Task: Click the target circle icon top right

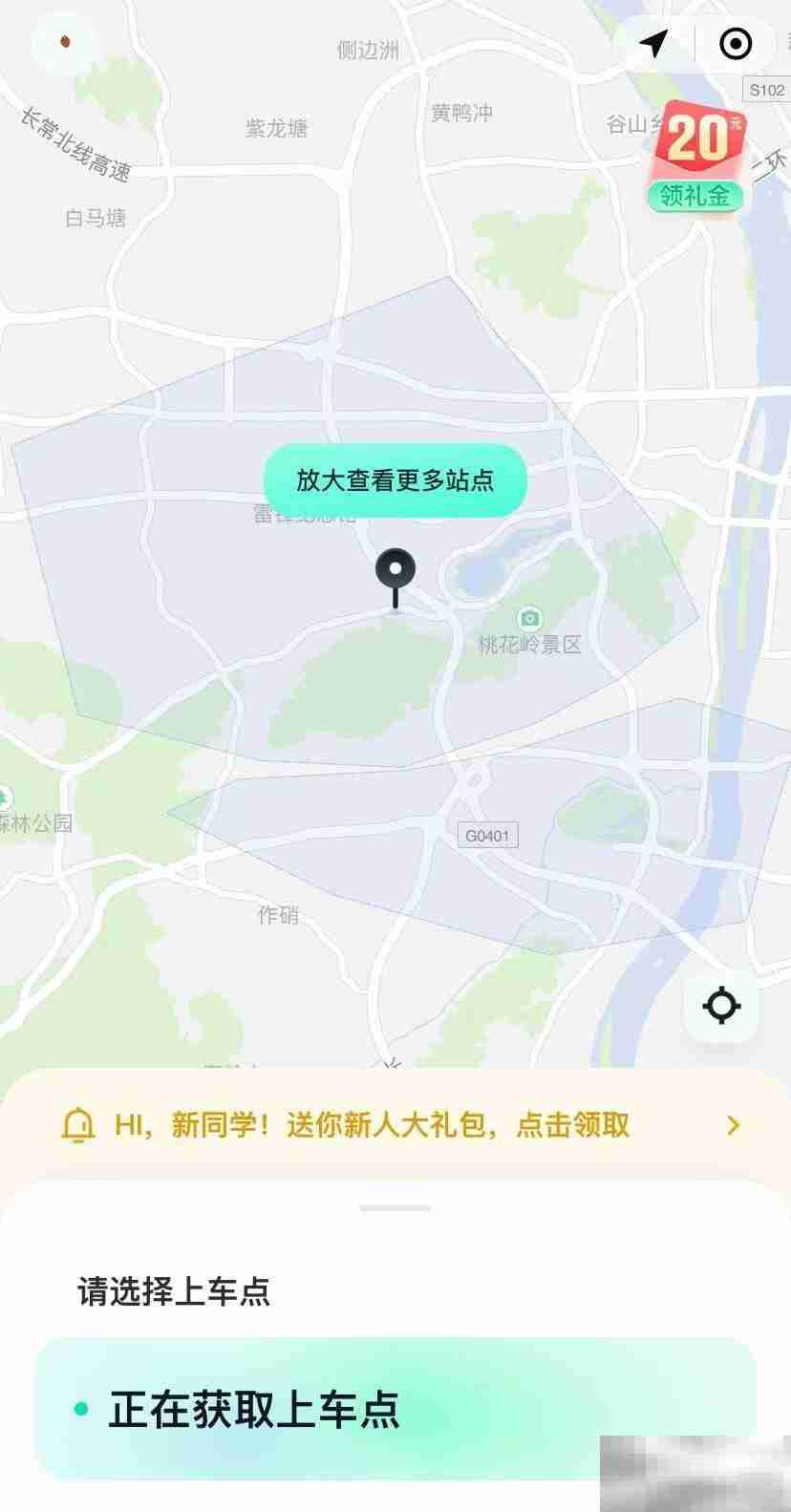Action: click(x=735, y=42)
